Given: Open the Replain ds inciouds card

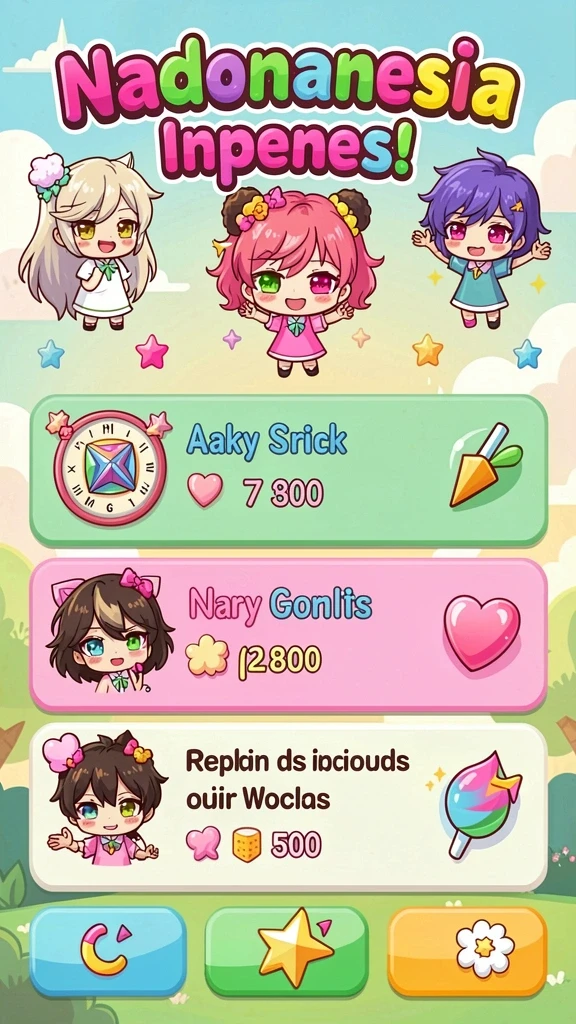Looking at the screenshot, I should 288,807.
